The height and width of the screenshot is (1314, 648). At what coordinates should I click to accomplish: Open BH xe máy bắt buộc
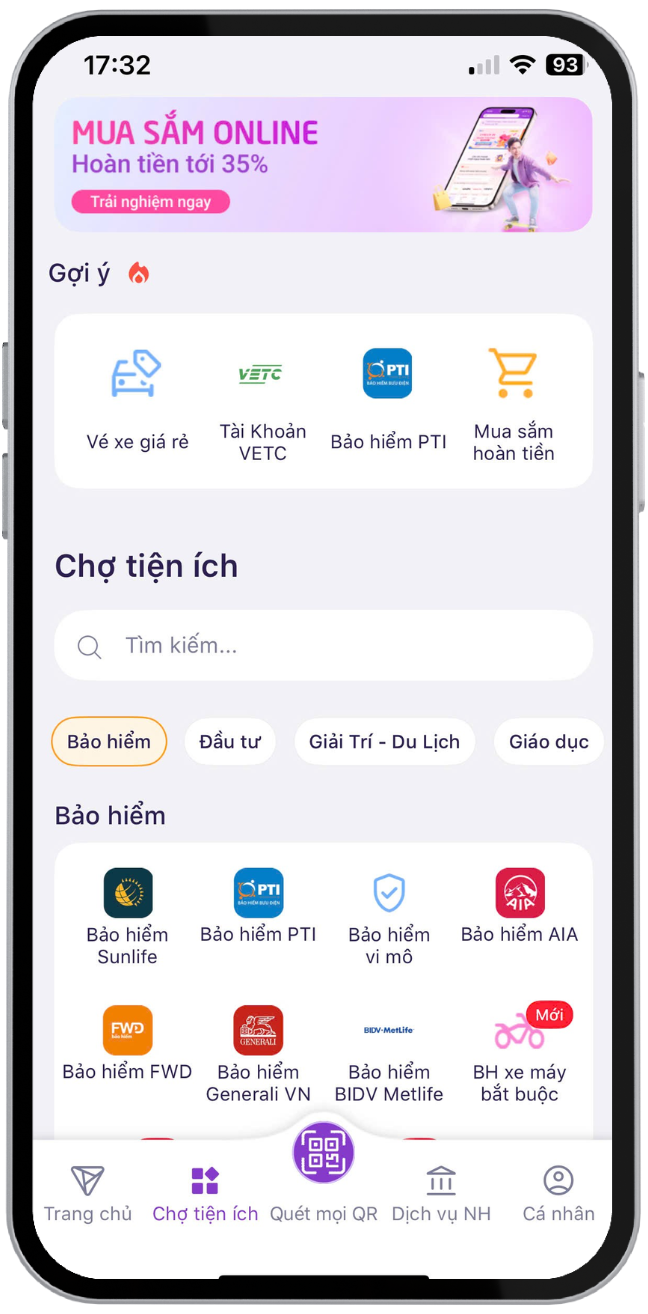[x=519, y=1052]
